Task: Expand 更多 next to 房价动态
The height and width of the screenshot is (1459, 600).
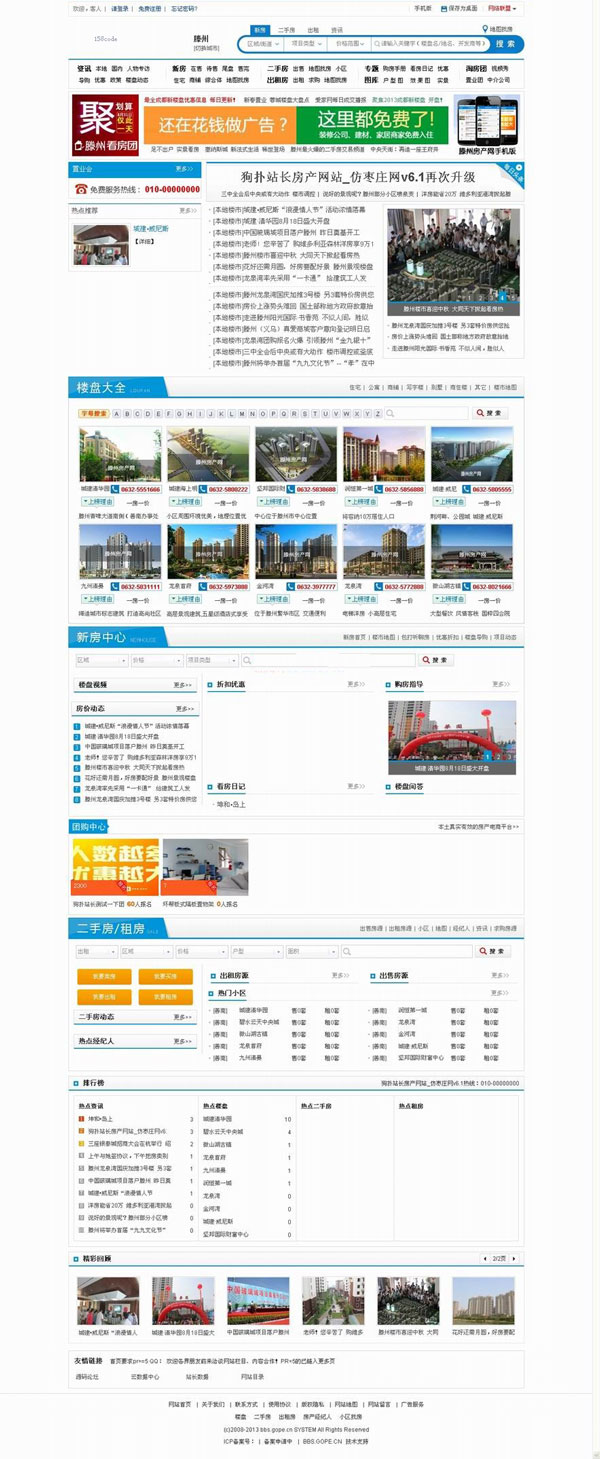Action: click(x=183, y=708)
